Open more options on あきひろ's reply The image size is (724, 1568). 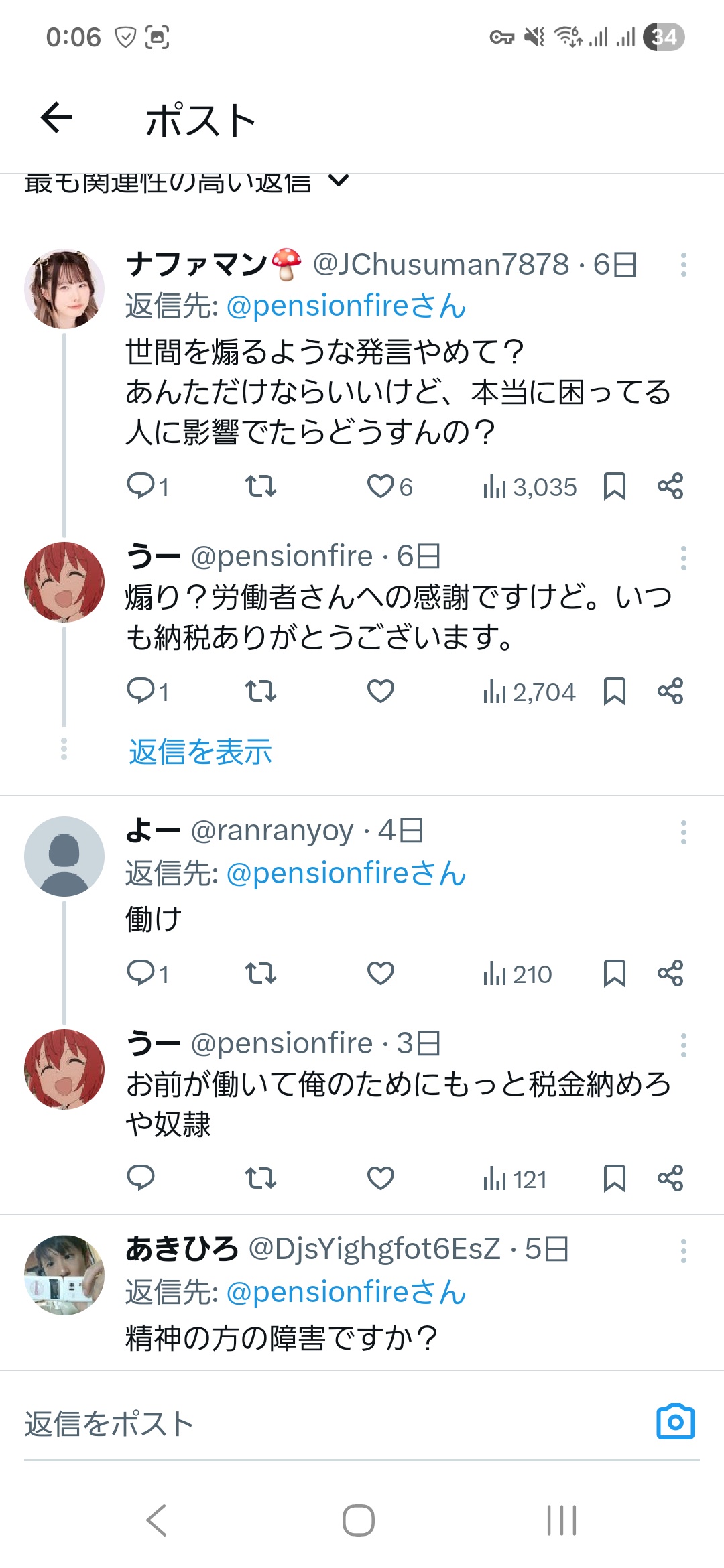(x=683, y=1249)
